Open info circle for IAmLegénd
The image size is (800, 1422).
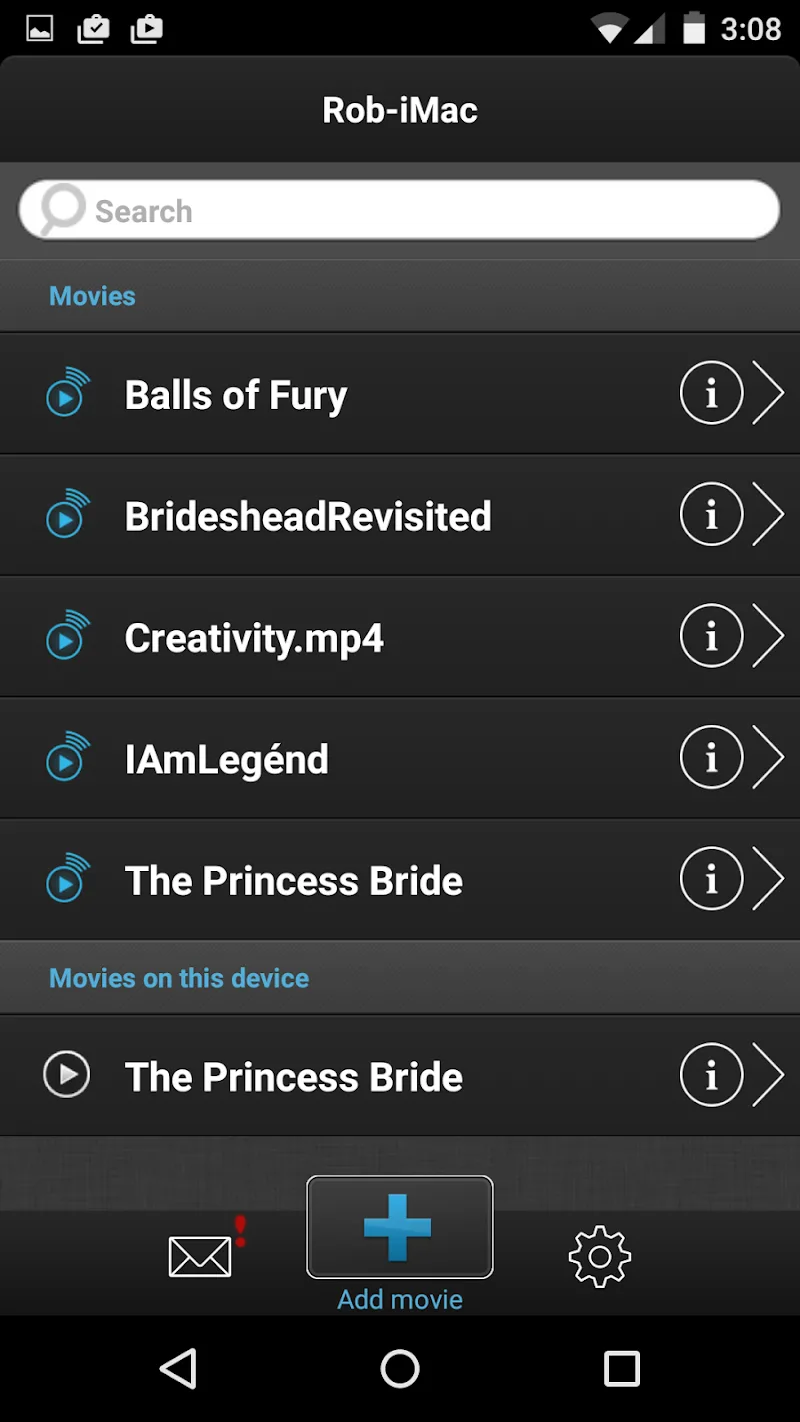pyautogui.click(x=711, y=757)
